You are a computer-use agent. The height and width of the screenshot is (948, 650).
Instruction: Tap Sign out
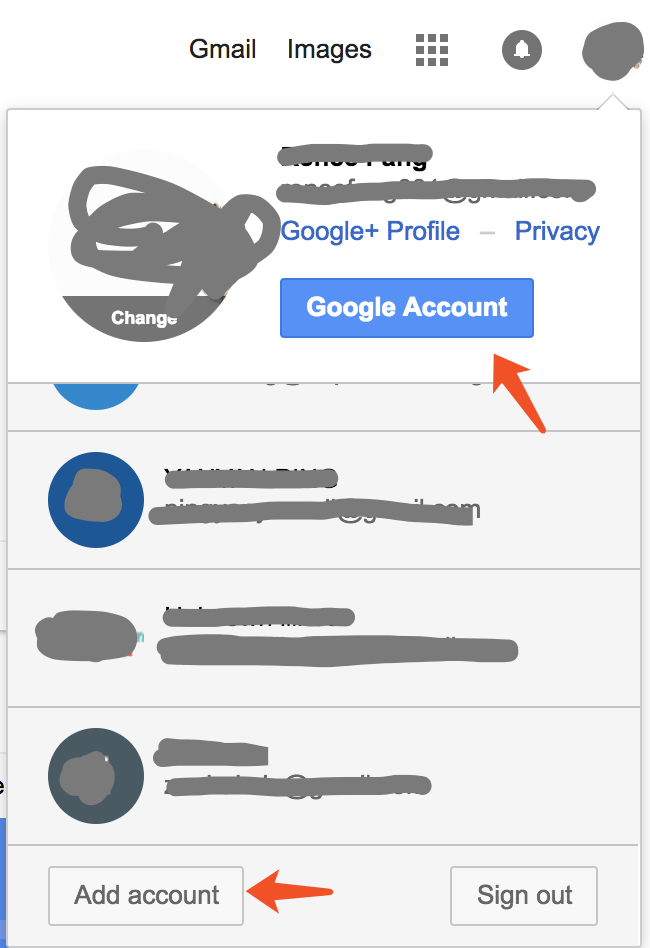tap(525, 895)
